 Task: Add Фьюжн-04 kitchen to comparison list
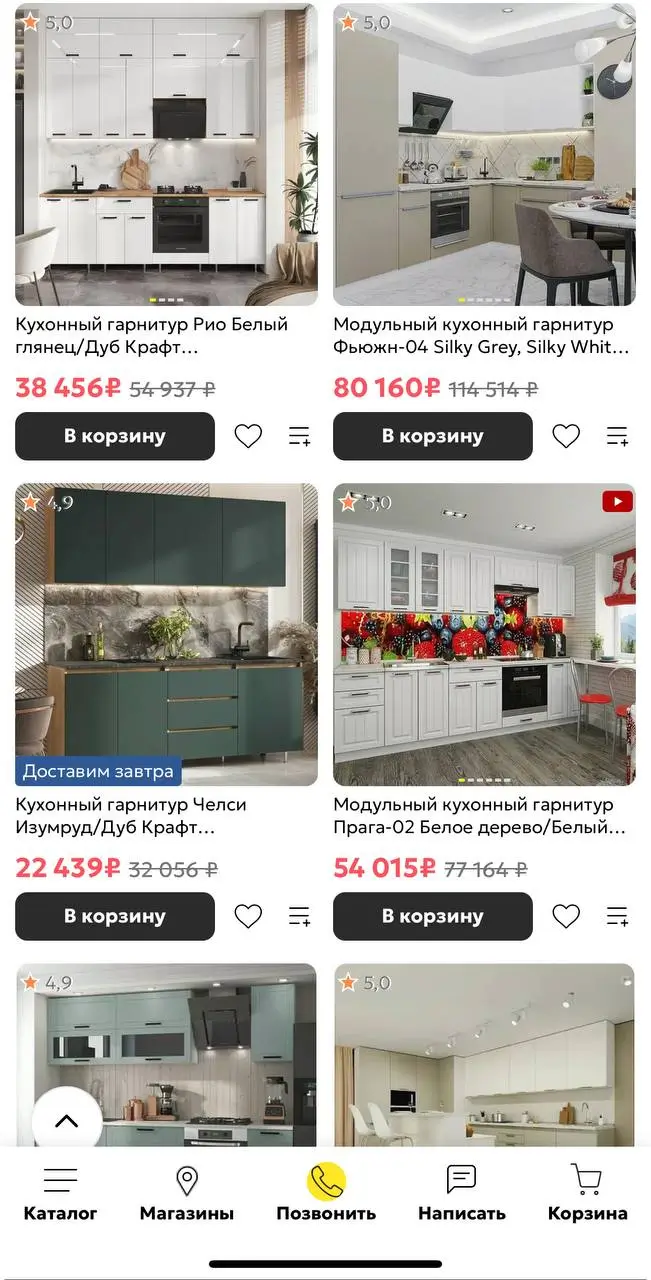[617, 436]
